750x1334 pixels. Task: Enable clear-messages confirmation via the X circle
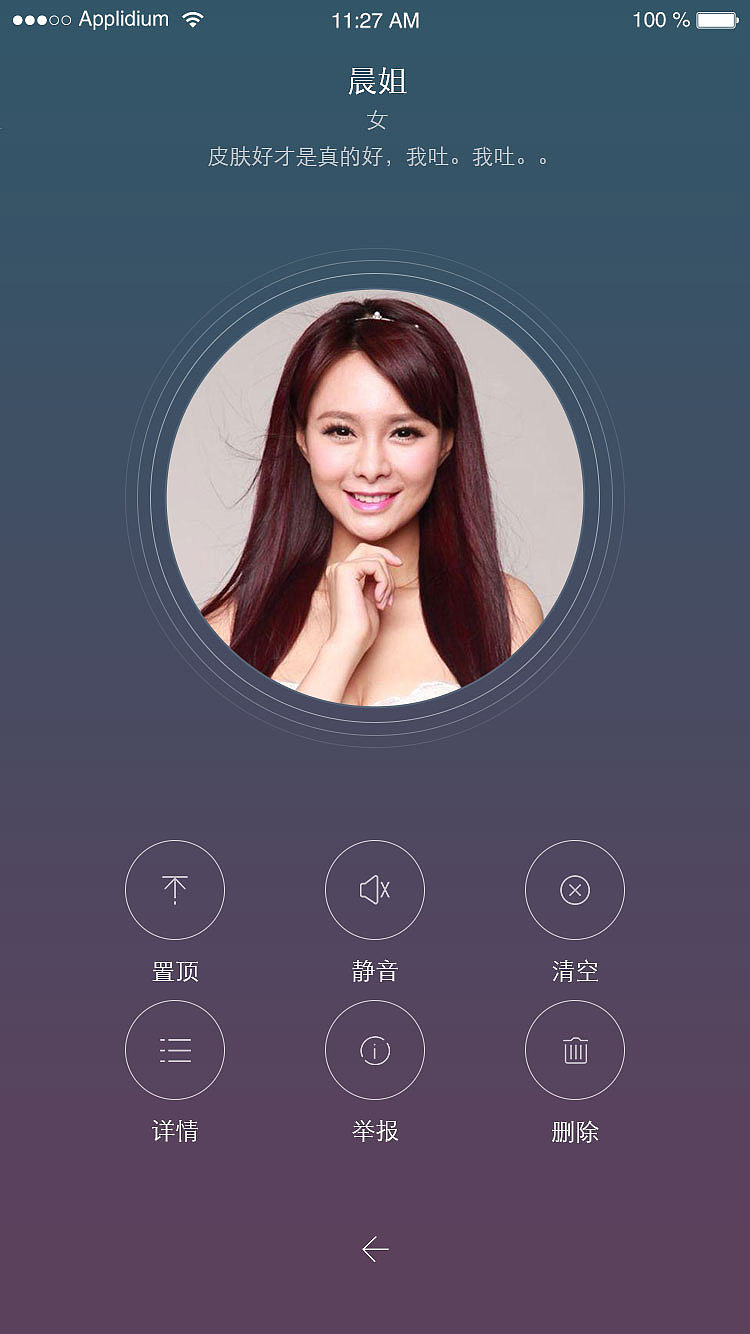pos(575,890)
